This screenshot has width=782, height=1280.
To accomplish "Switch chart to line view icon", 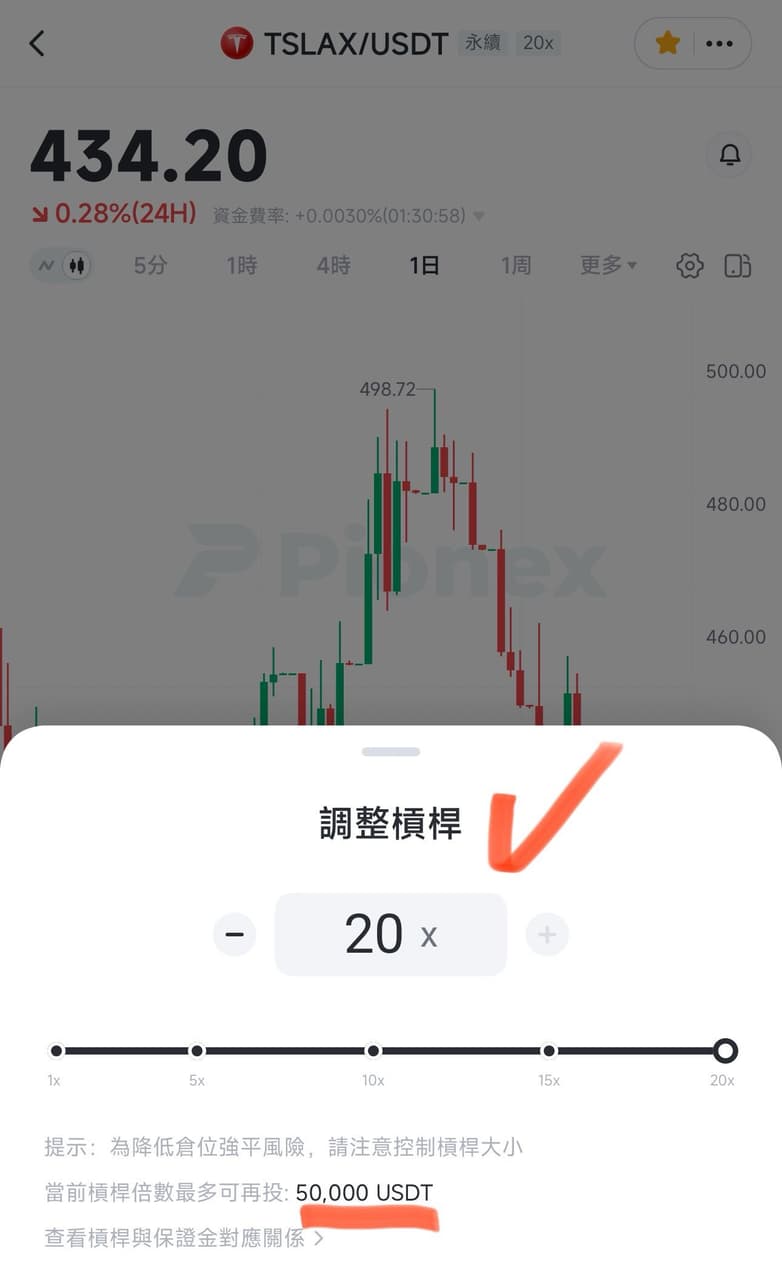I will tap(43, 265).
